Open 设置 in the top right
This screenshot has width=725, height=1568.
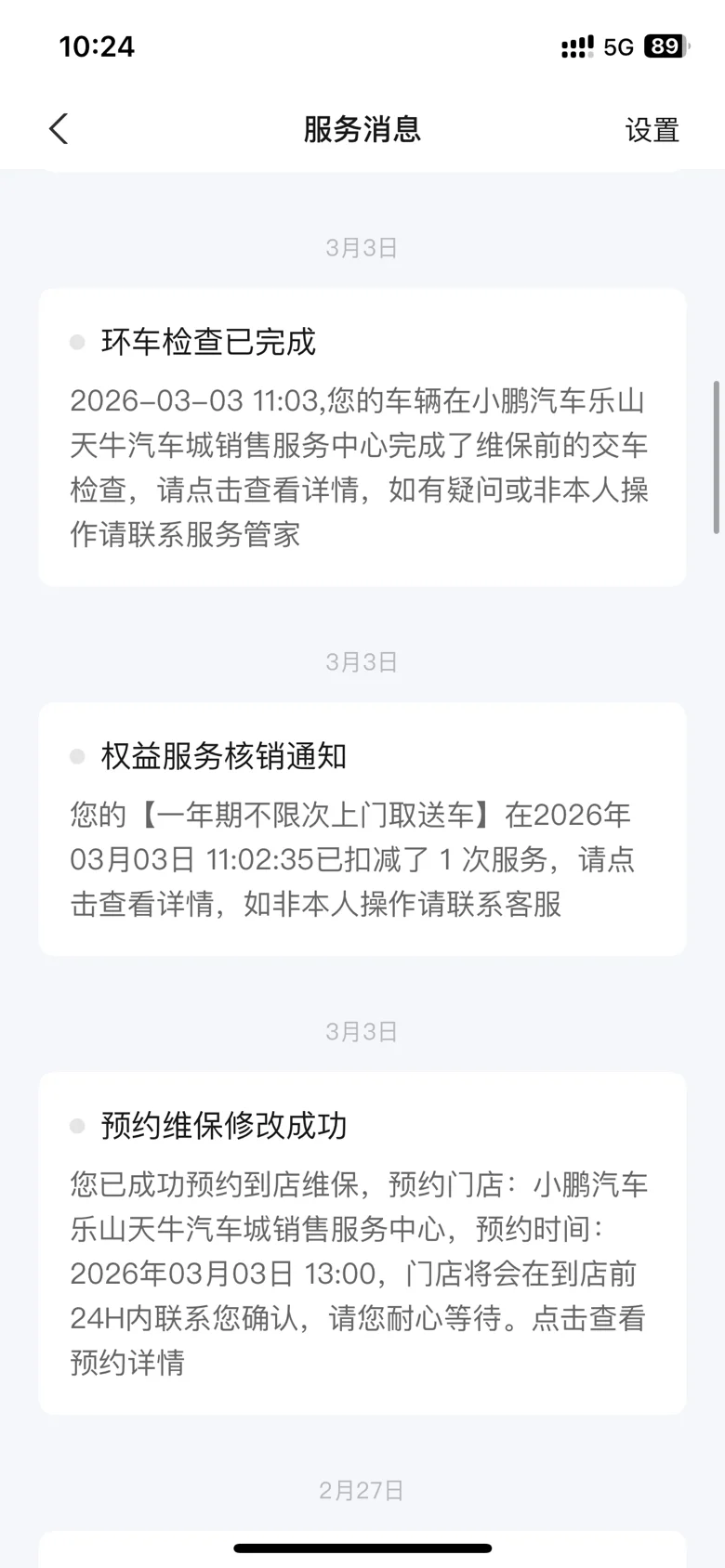tap(652, 130)
